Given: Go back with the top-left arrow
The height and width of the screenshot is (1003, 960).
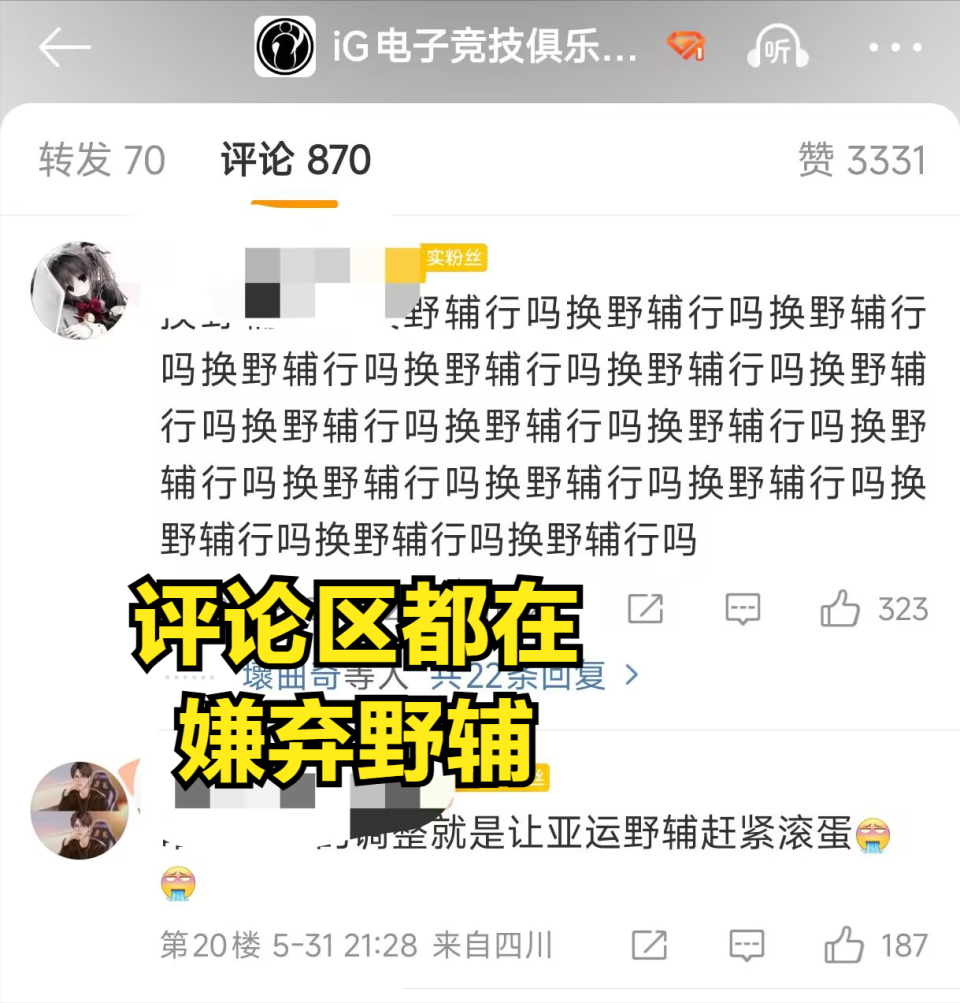Looking at the screenshot, I should coord(64,47).
